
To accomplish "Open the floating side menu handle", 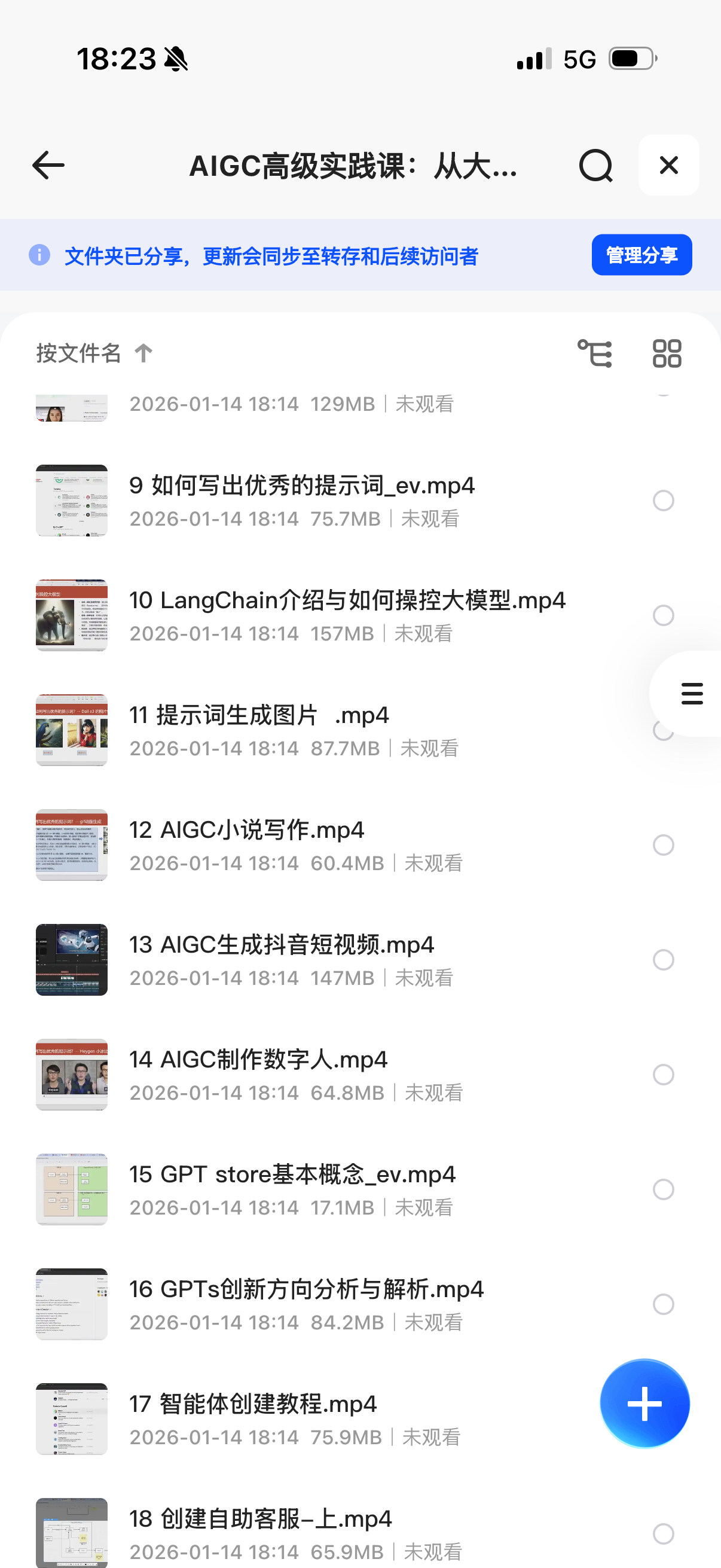I will tap(692, 694).
